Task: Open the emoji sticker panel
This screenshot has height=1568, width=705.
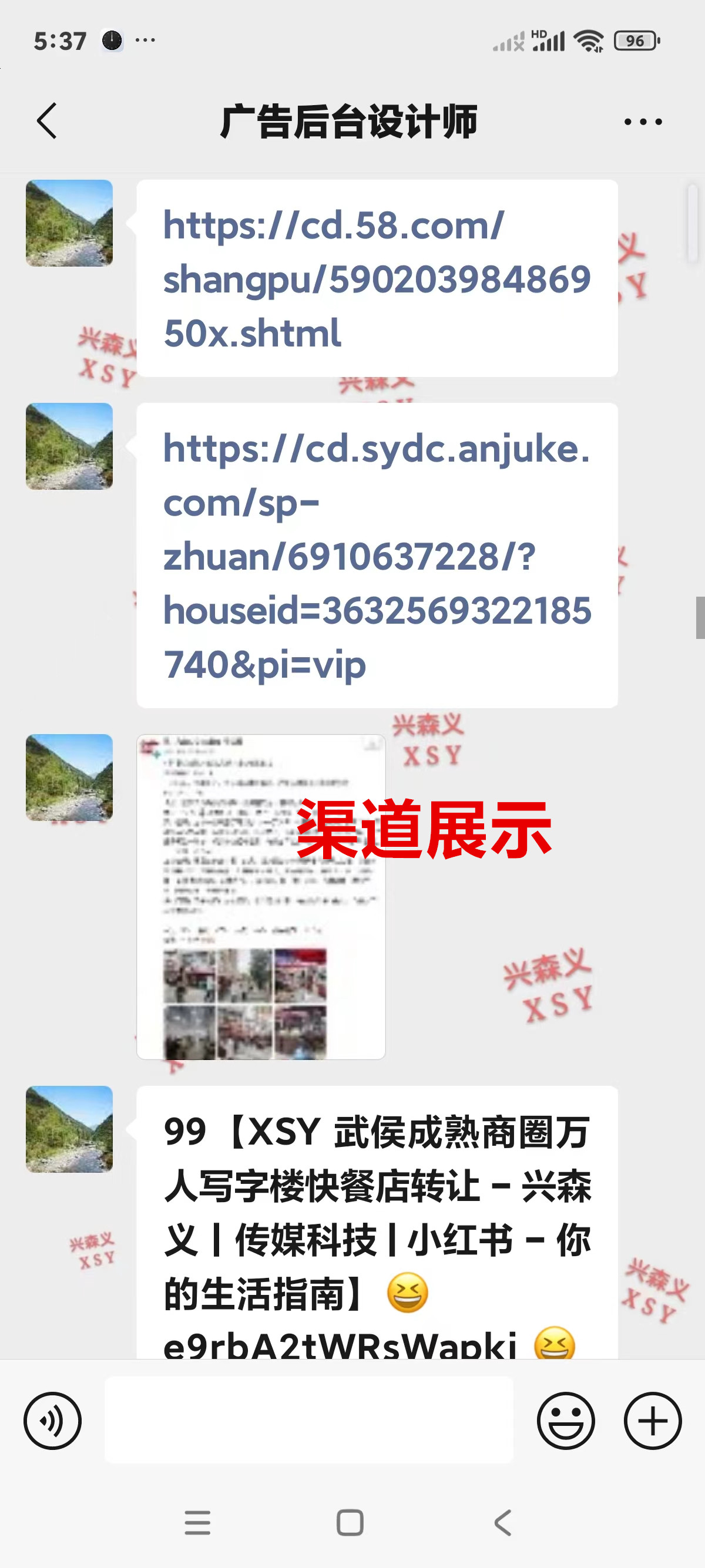Action: [566, 1421]
